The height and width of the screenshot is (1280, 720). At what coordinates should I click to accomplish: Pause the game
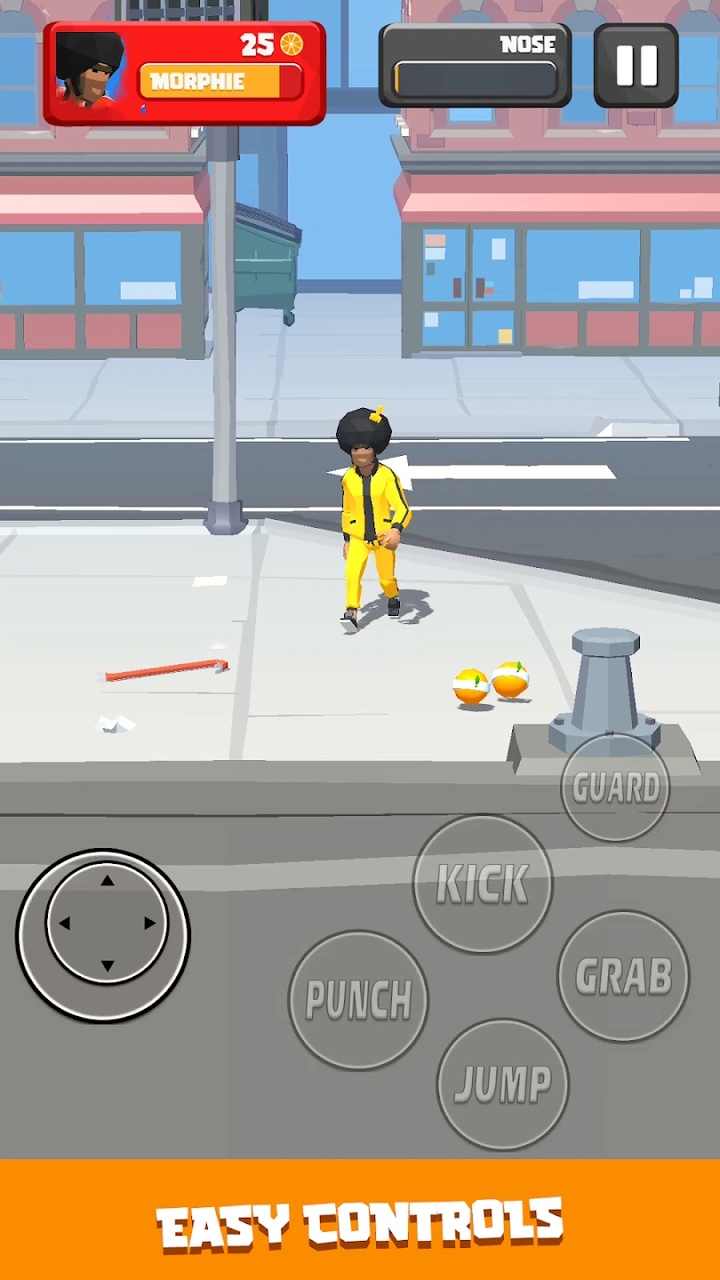point(636,66)
